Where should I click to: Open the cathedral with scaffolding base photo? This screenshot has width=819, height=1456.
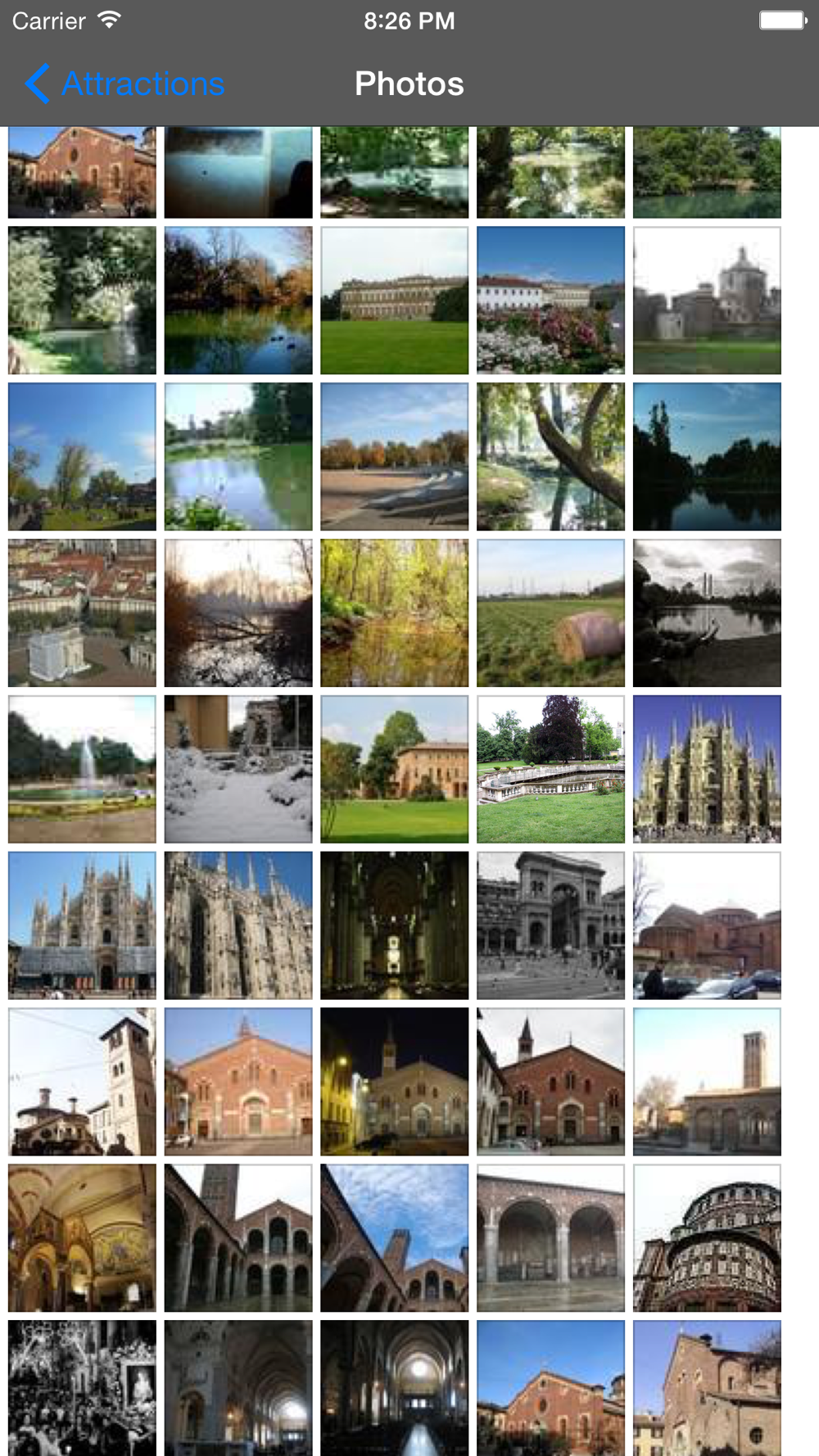[82, 925]
